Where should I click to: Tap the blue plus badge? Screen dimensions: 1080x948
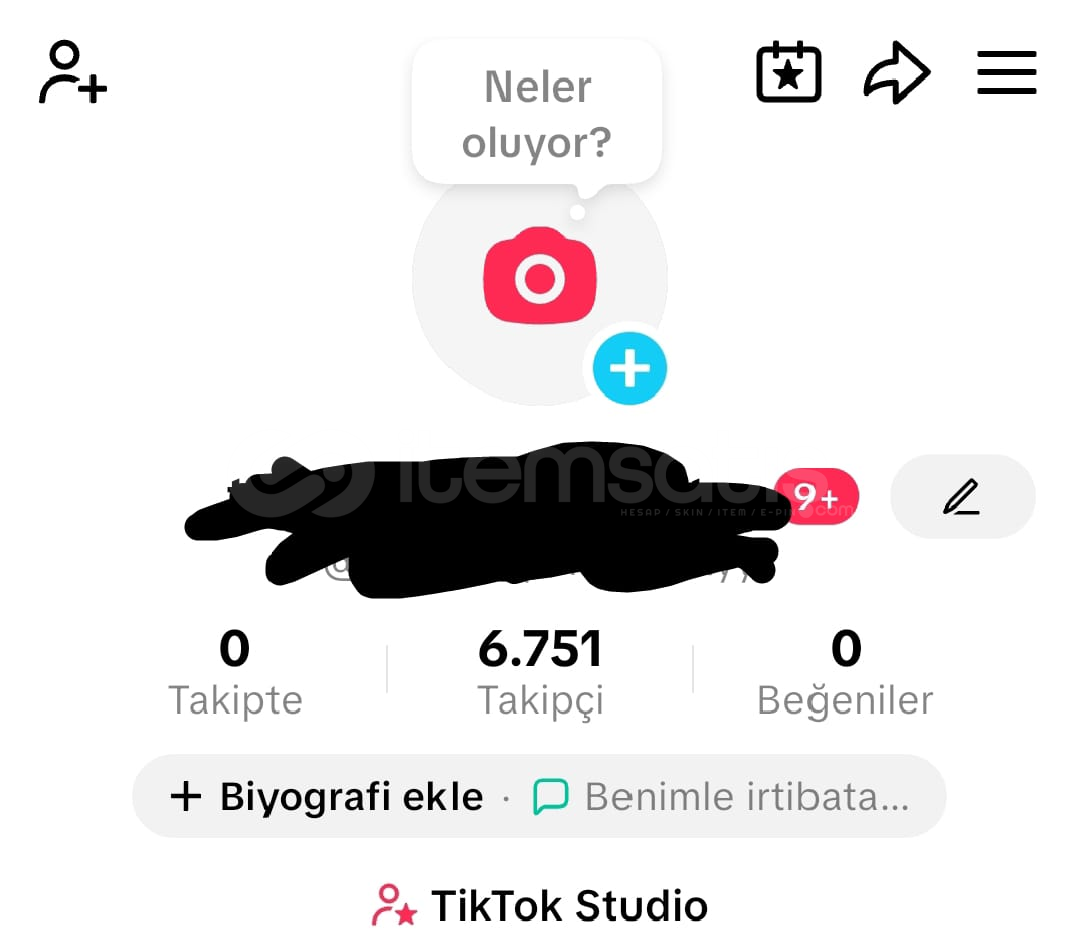[x=629, y=368]
